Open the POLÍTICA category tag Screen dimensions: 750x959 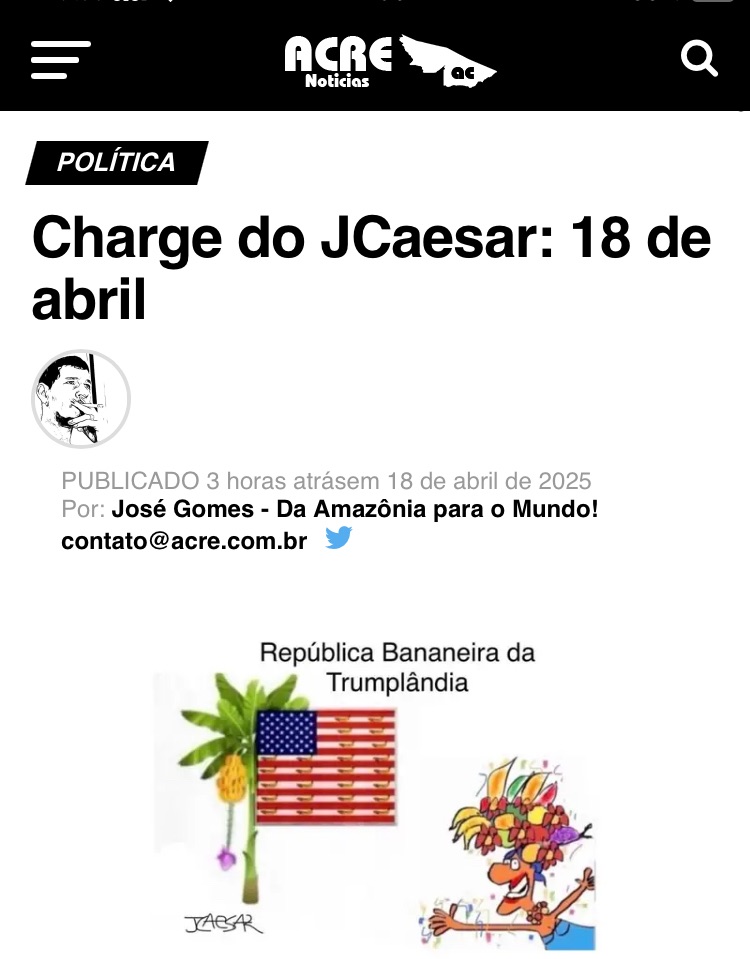pos(116,163)
